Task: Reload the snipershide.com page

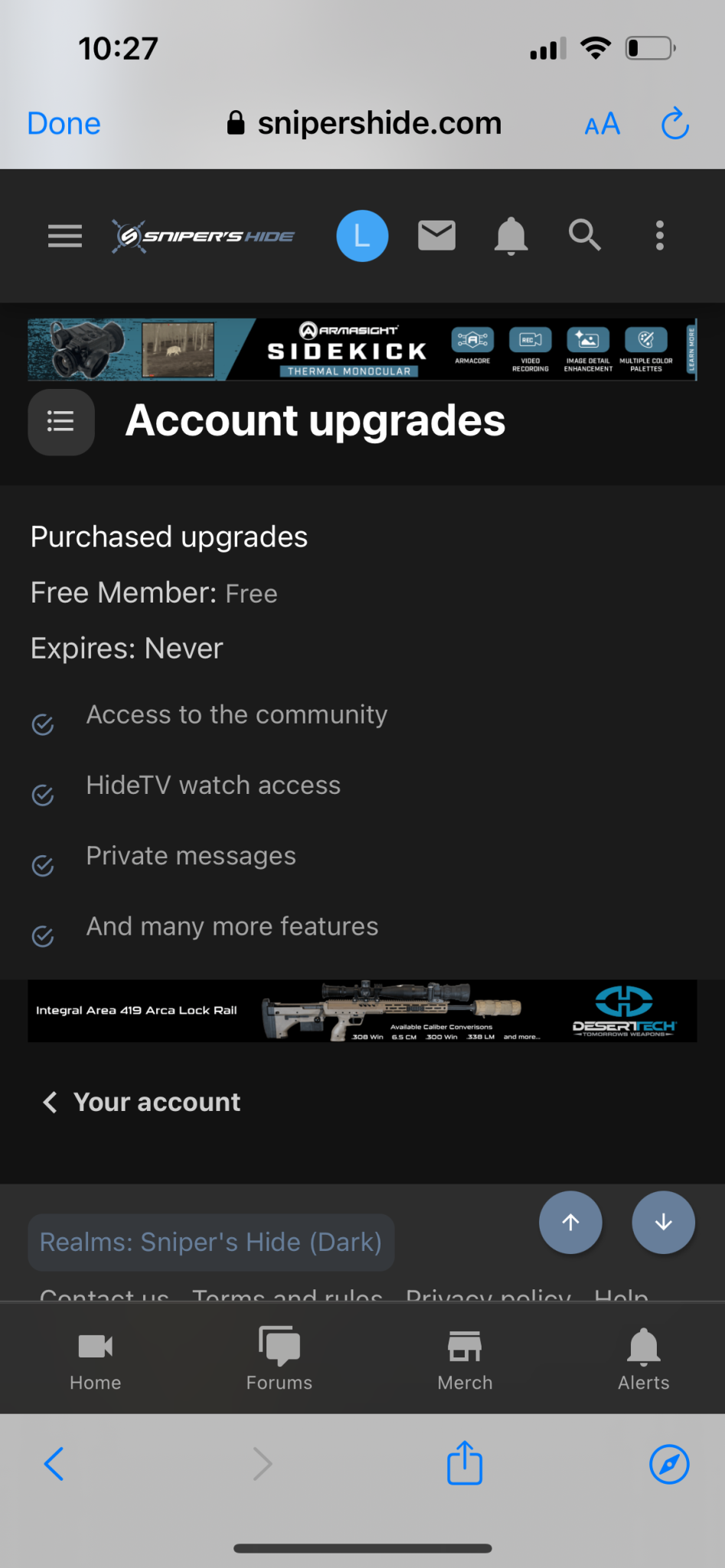Action: [x=675, y=123]
